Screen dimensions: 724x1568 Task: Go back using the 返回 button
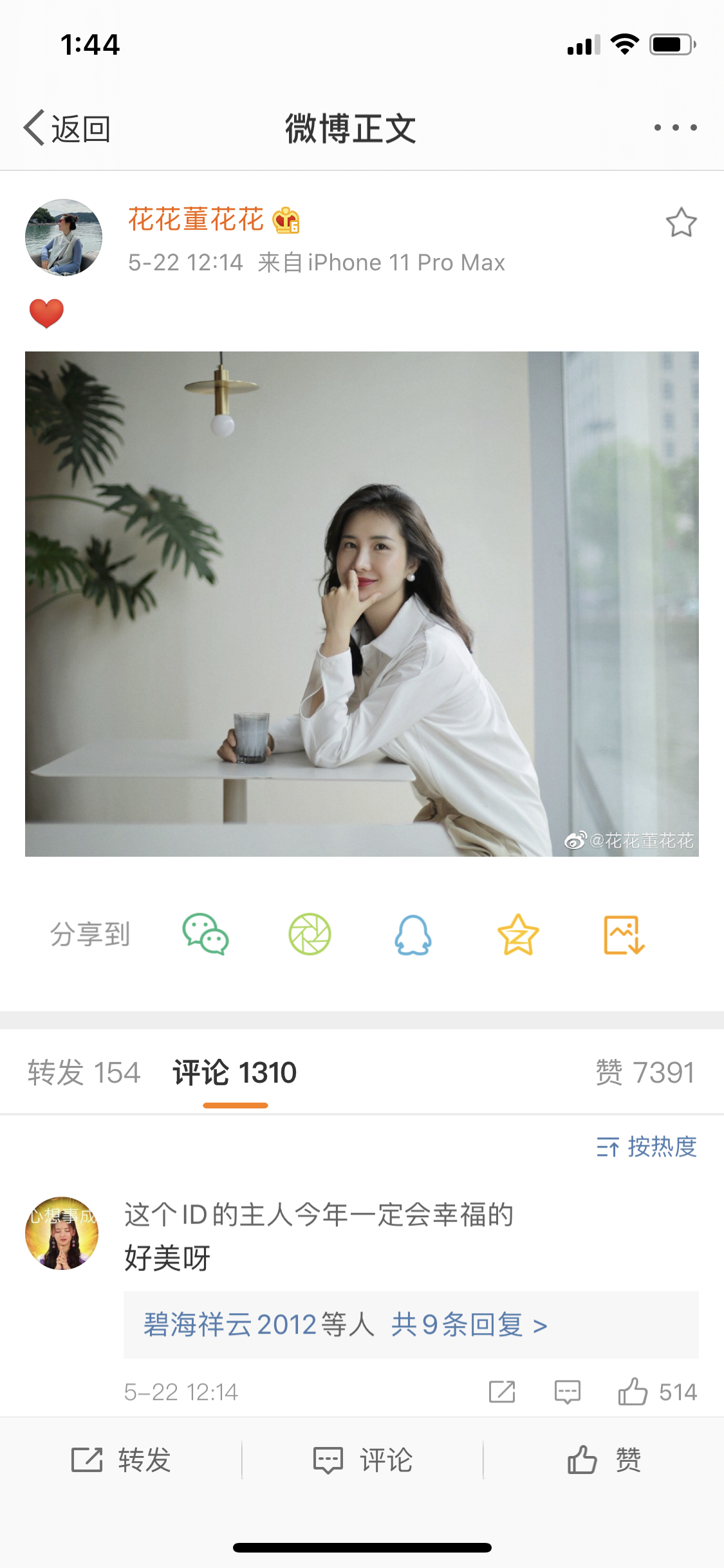coord(68,129)
